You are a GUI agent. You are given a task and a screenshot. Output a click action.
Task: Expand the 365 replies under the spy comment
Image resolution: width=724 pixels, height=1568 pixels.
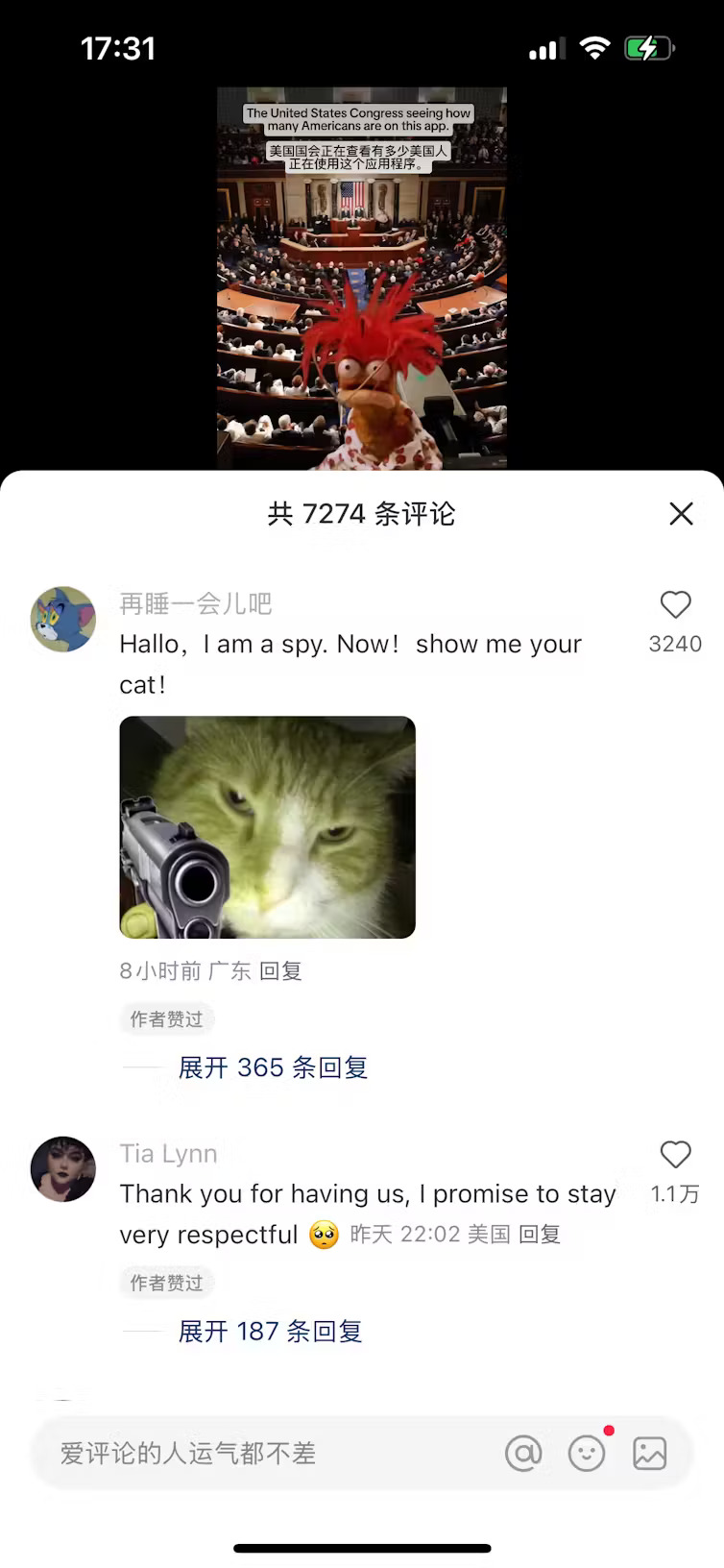273,1067
